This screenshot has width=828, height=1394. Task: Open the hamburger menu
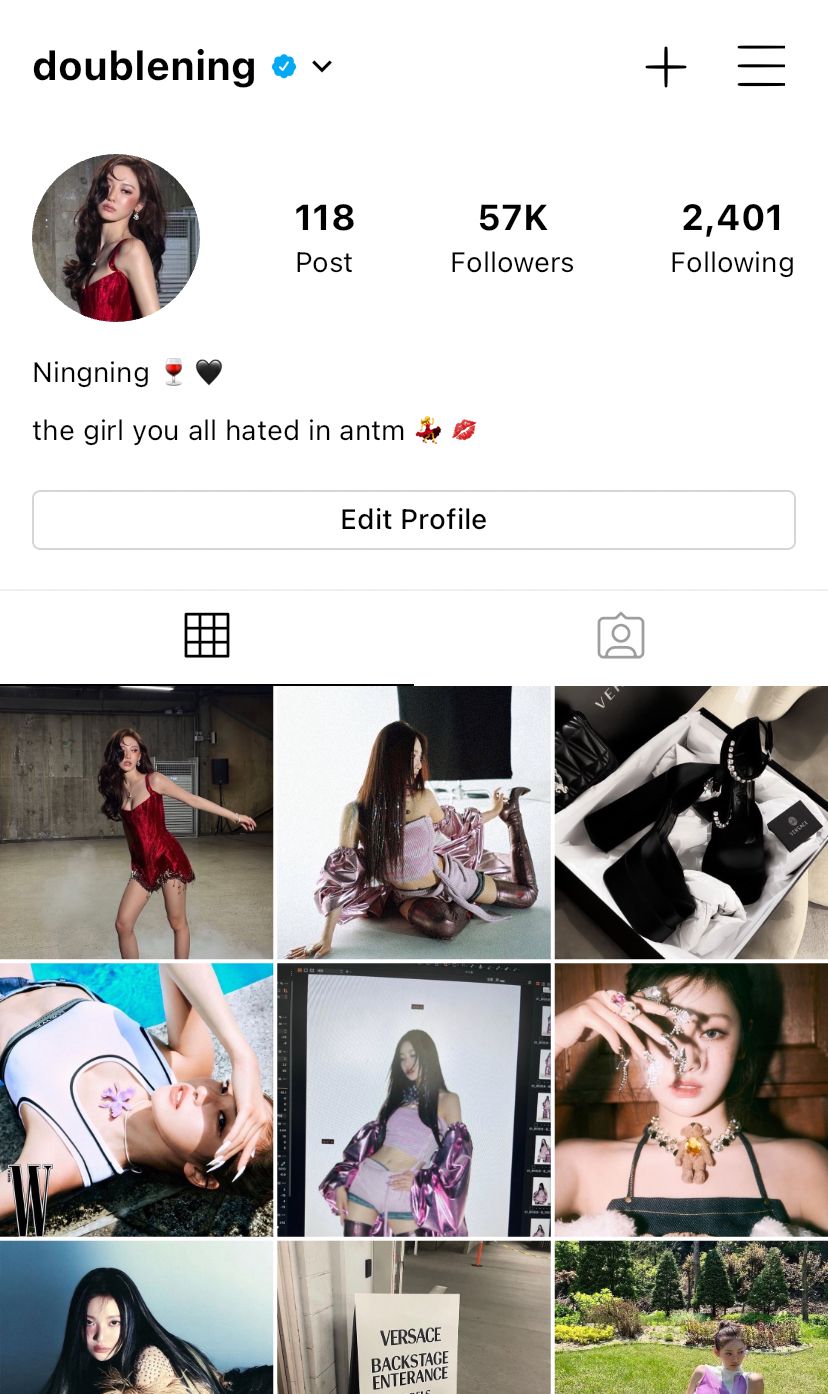tap(761, 67)
